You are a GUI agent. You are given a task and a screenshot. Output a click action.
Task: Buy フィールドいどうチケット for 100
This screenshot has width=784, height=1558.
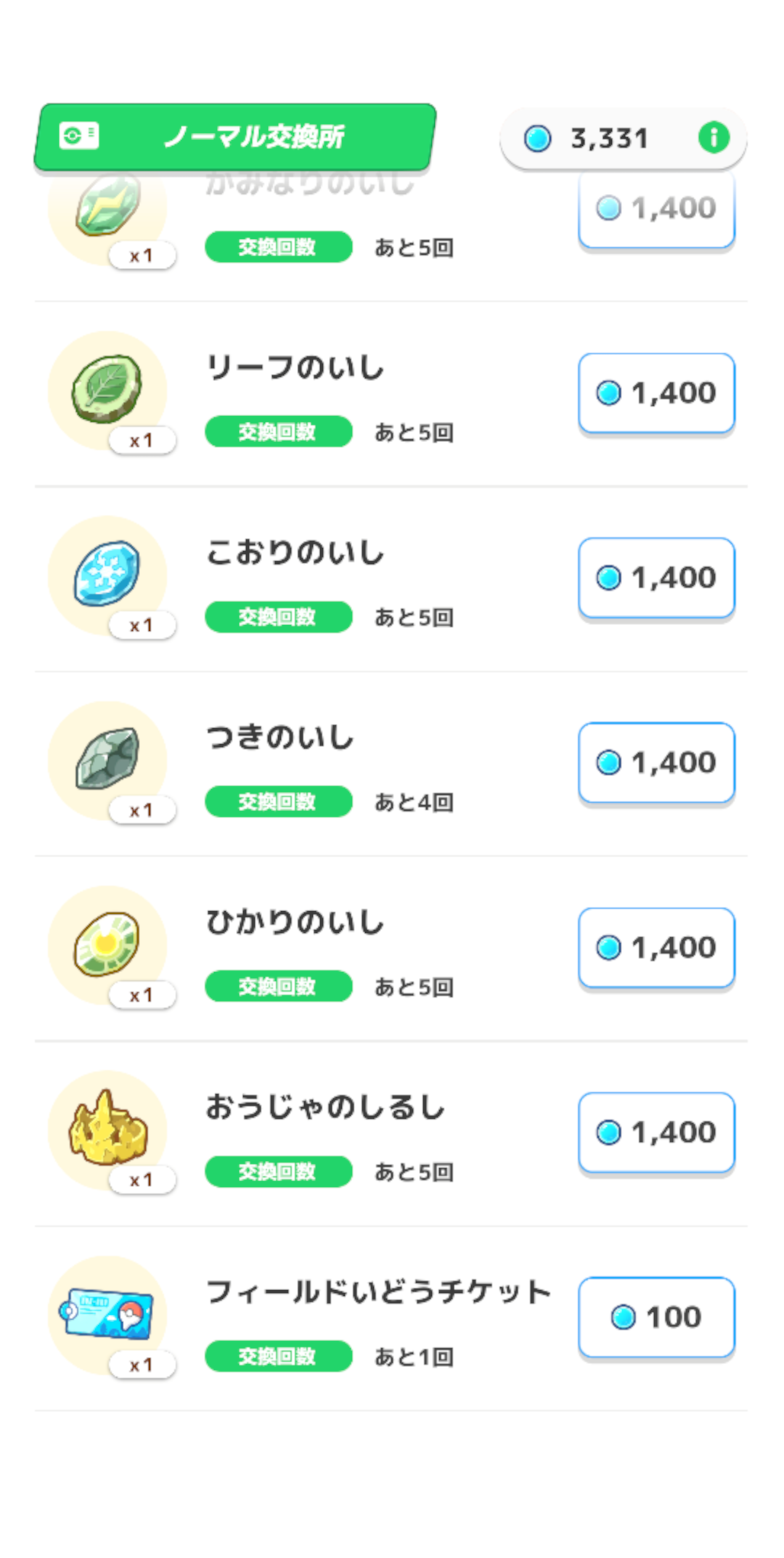657,1317
